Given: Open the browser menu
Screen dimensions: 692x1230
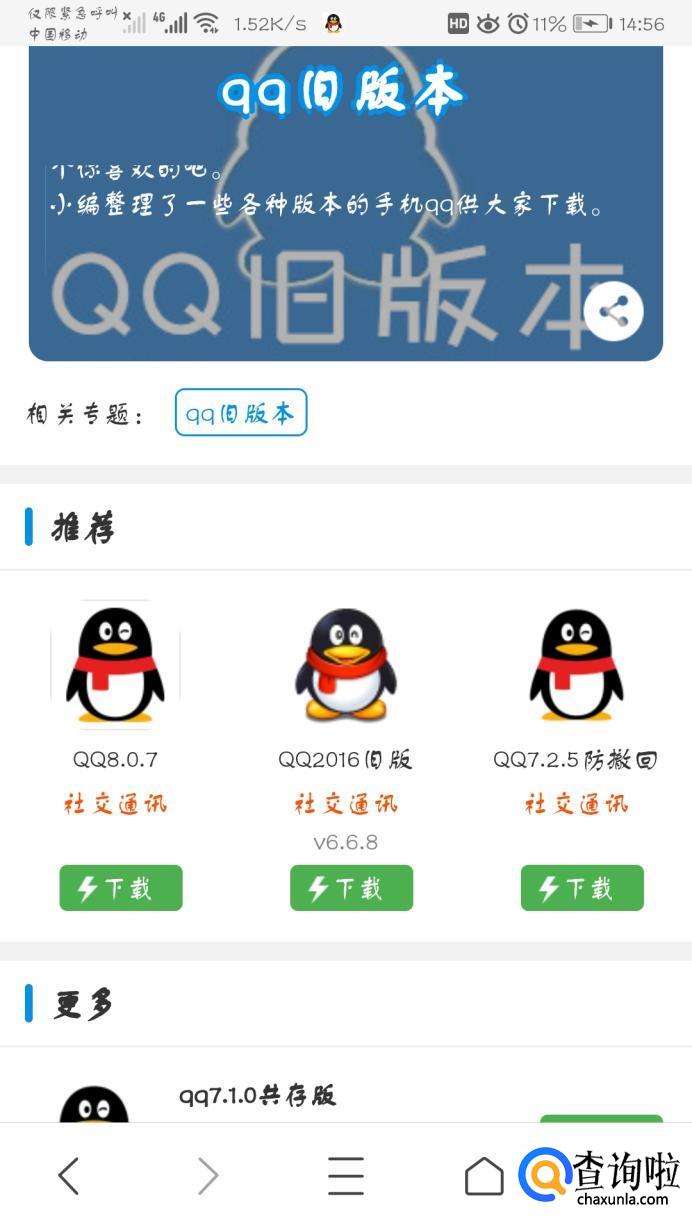Looking at the screenshot, I should 346,1176.
